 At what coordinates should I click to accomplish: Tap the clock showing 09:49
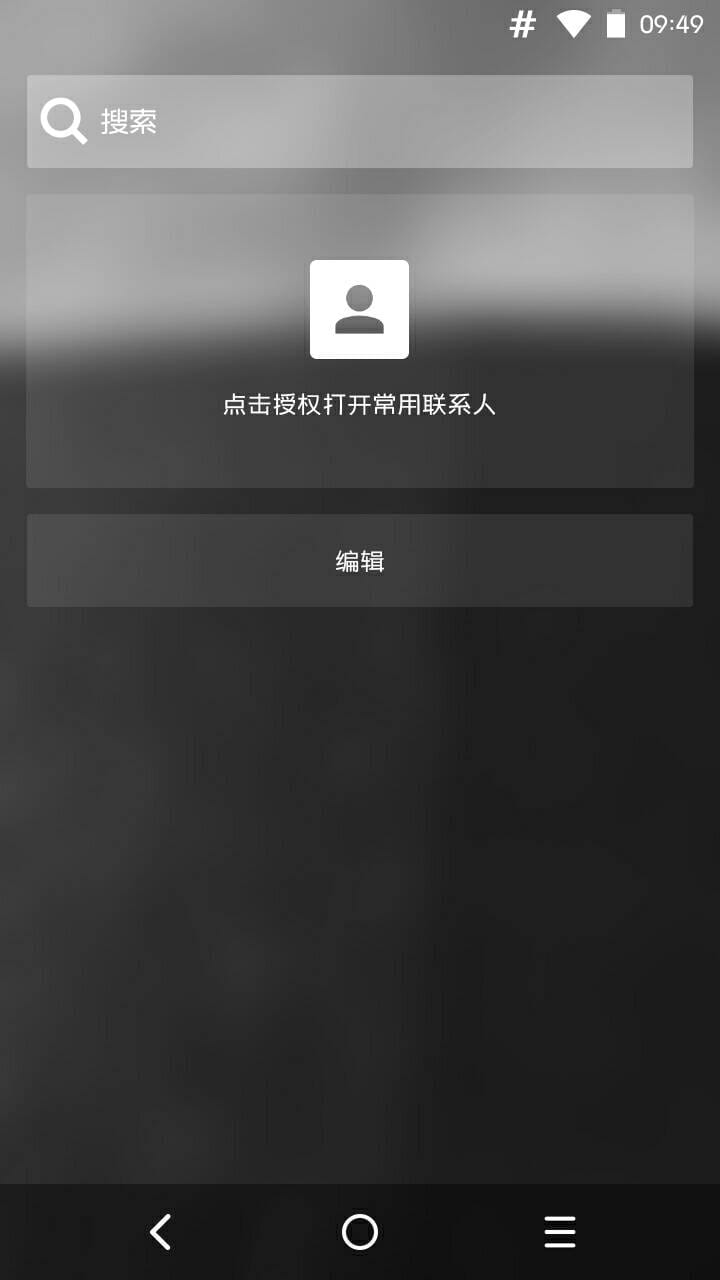[x=671, y=22]
